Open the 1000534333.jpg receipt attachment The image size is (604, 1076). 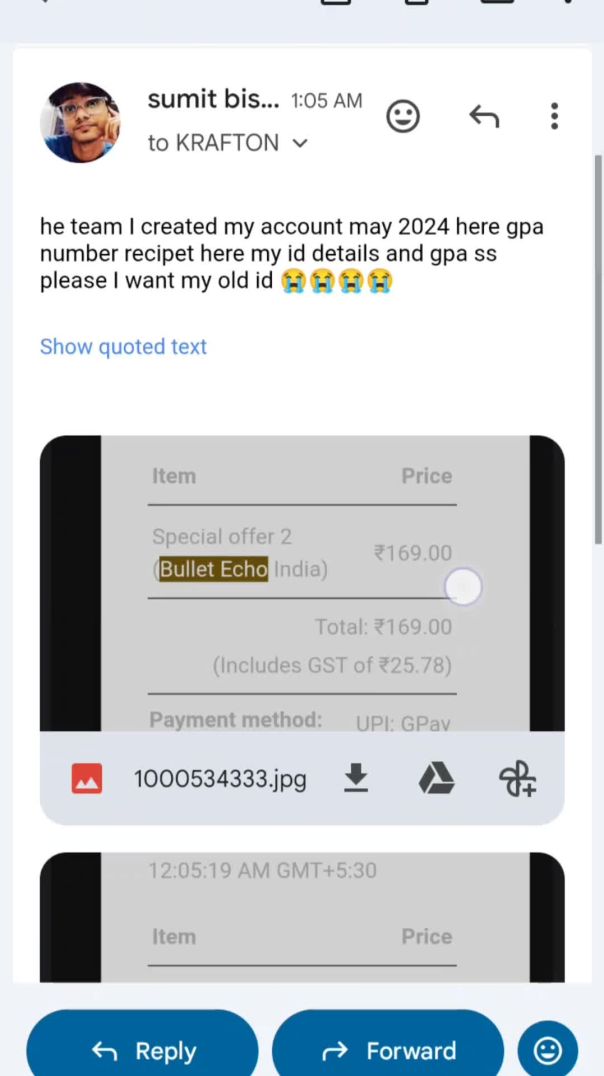pos(302,583)
